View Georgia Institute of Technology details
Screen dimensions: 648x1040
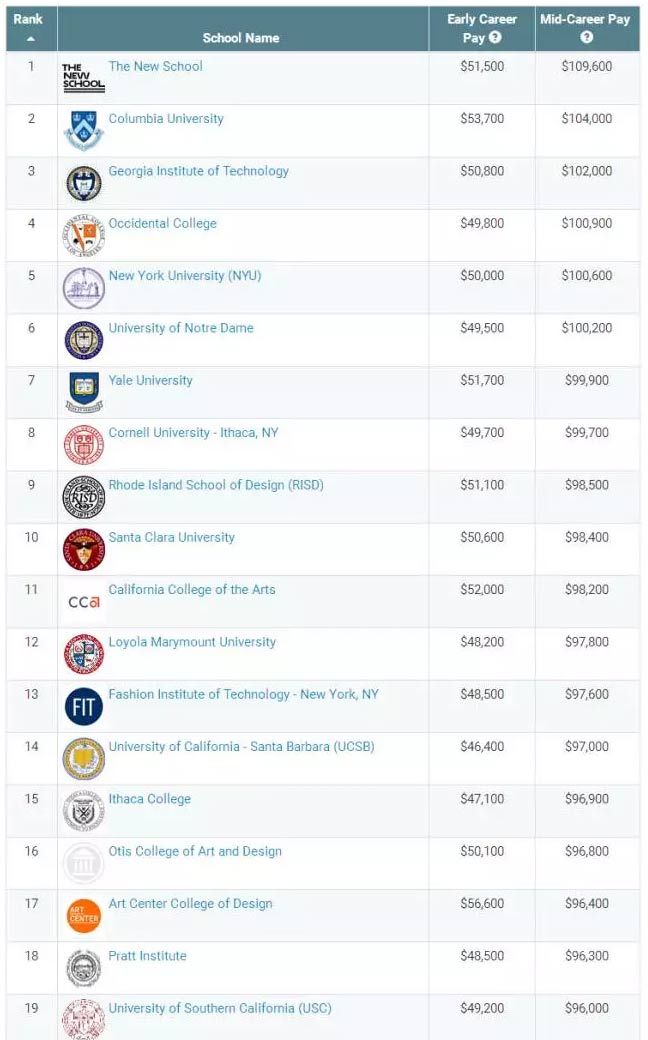click(198, 171)
